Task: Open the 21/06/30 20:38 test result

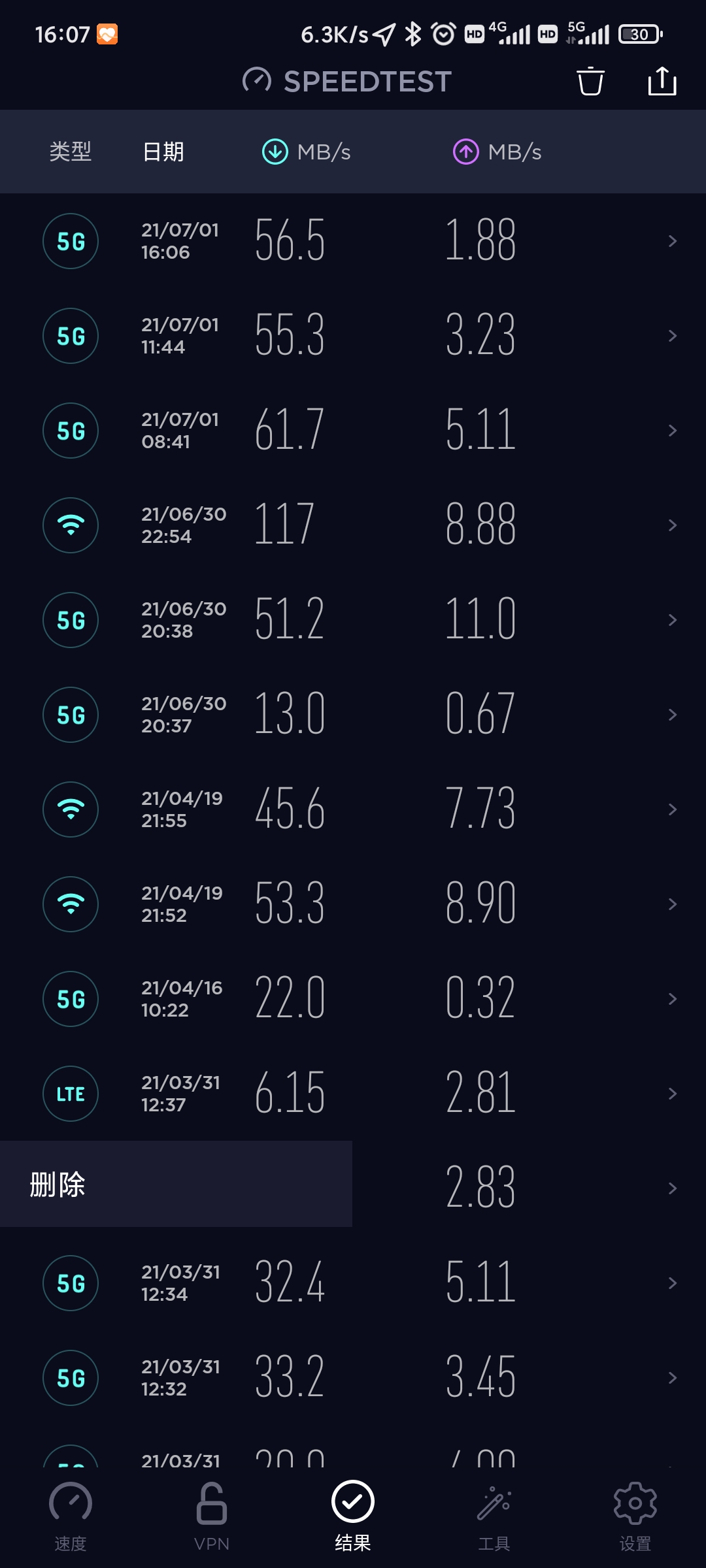Action: click(353, 620)
